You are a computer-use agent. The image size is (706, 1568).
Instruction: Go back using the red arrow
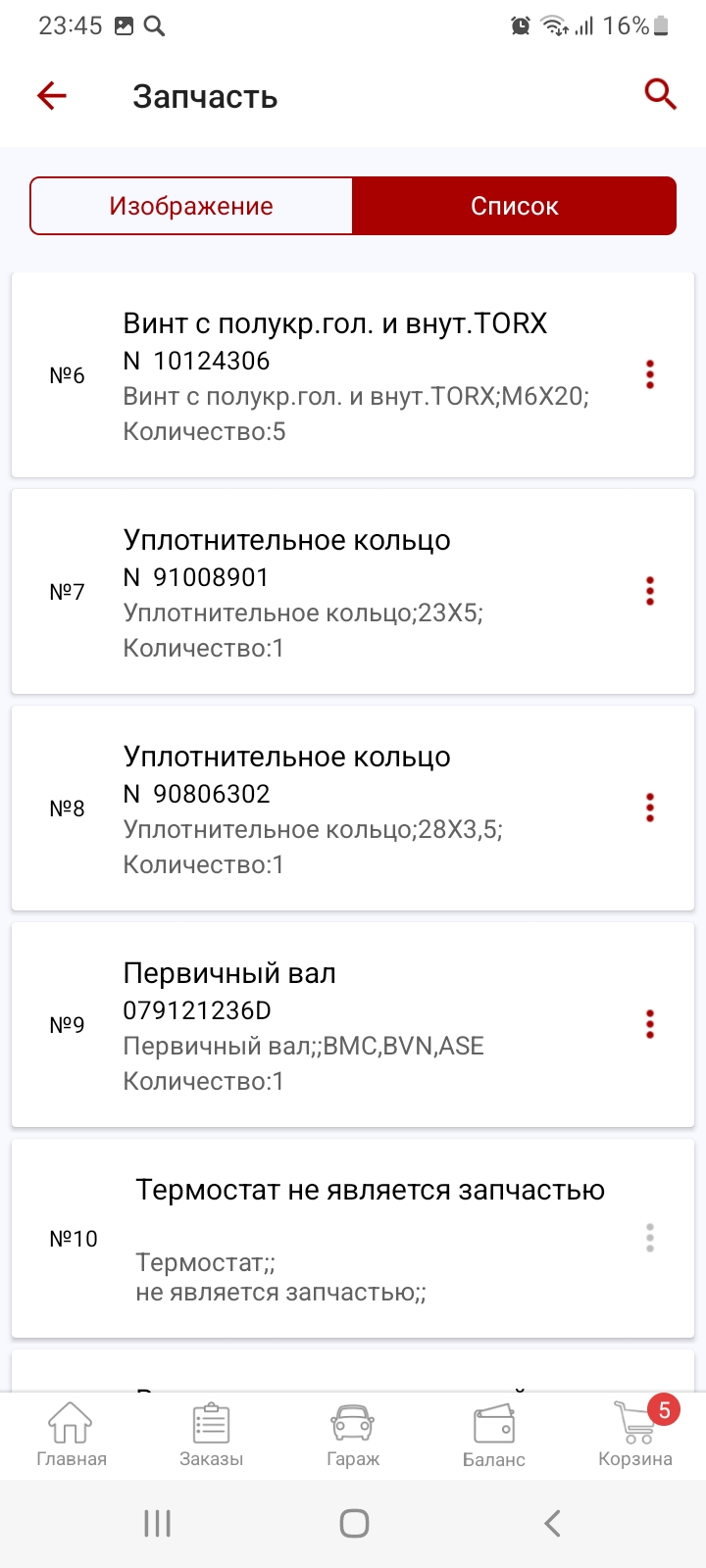click(x=52, y=95)
